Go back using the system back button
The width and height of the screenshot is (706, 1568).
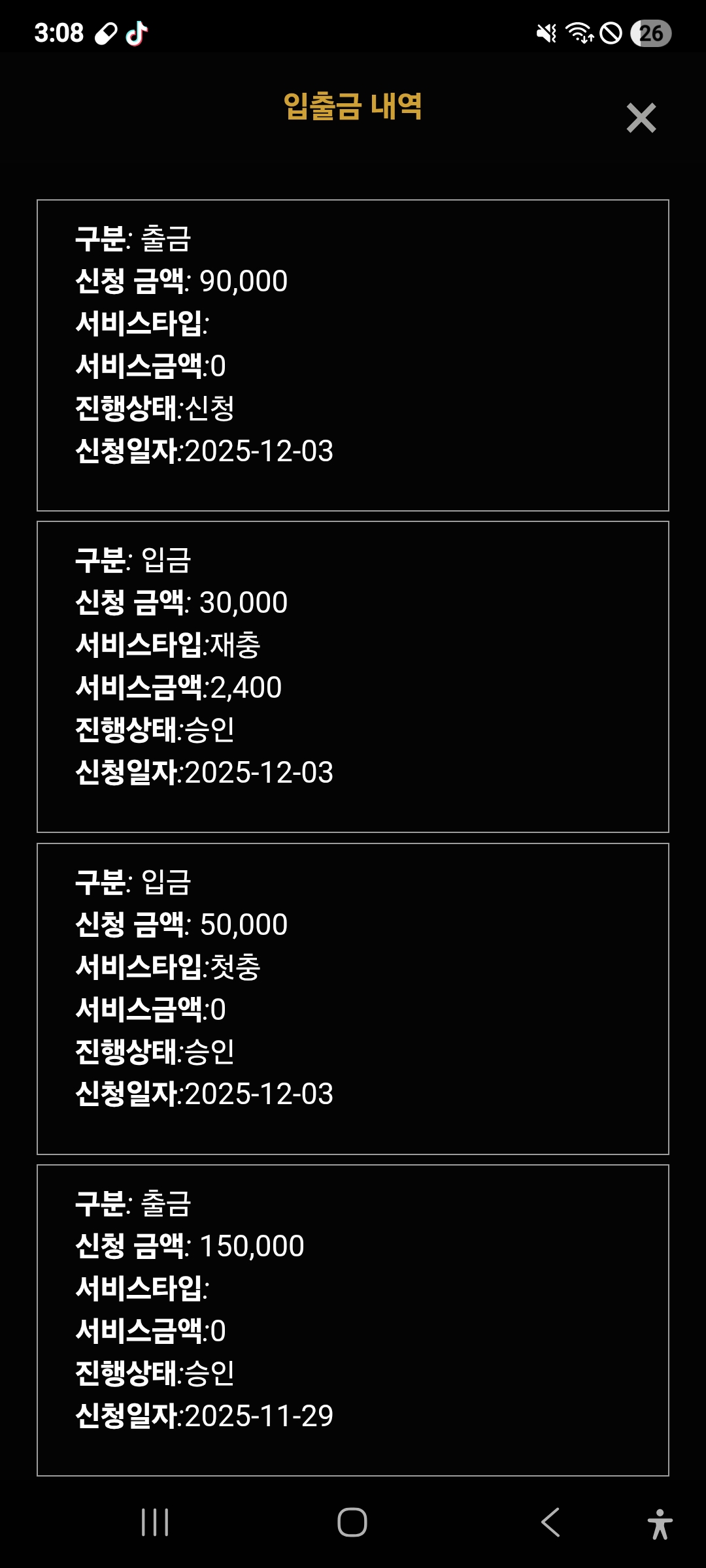tap(550, 1522)
